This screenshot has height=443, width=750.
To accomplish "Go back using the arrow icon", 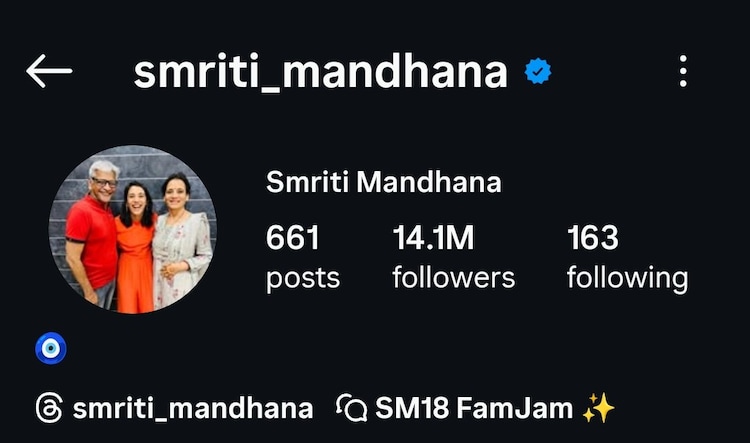I will (x=49, y=71).
